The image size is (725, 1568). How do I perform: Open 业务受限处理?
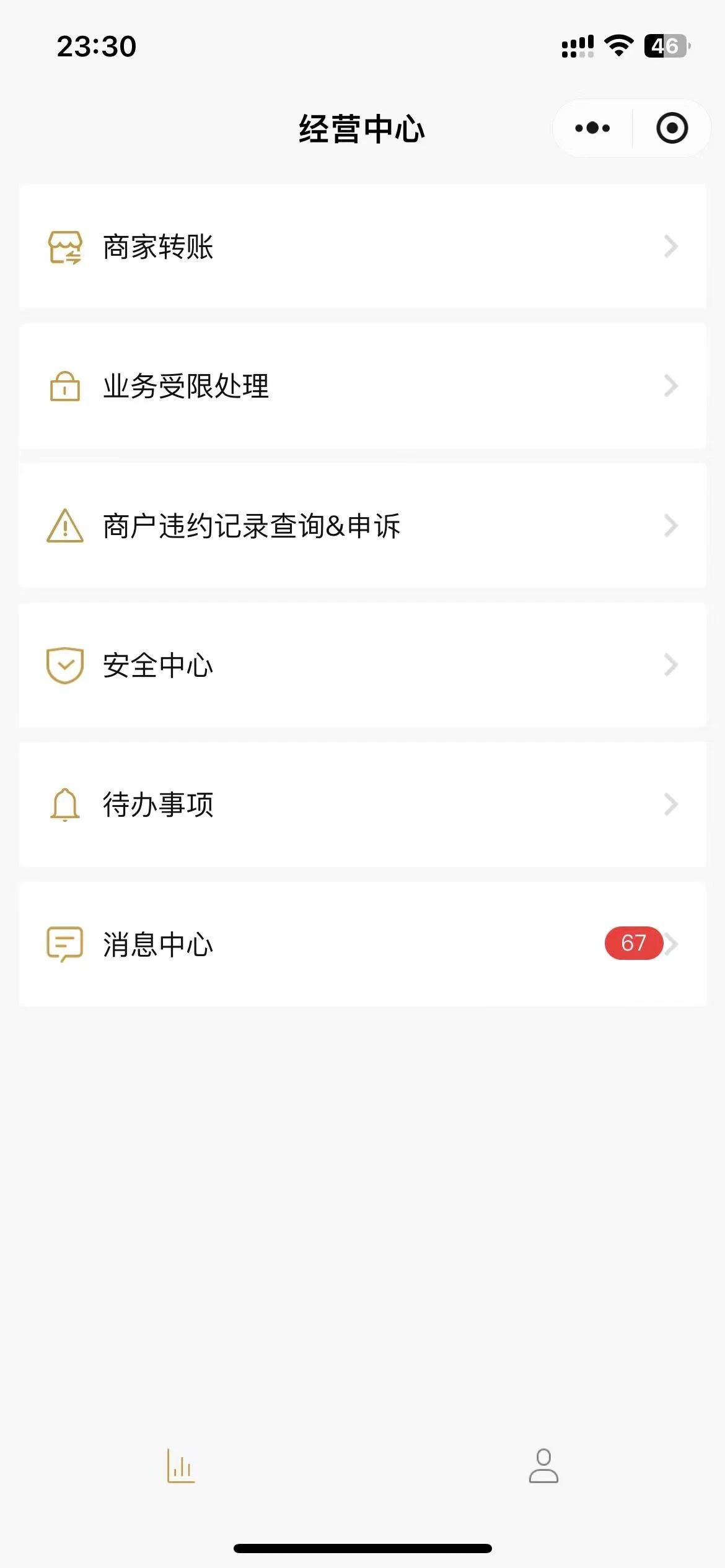point(362,386)
